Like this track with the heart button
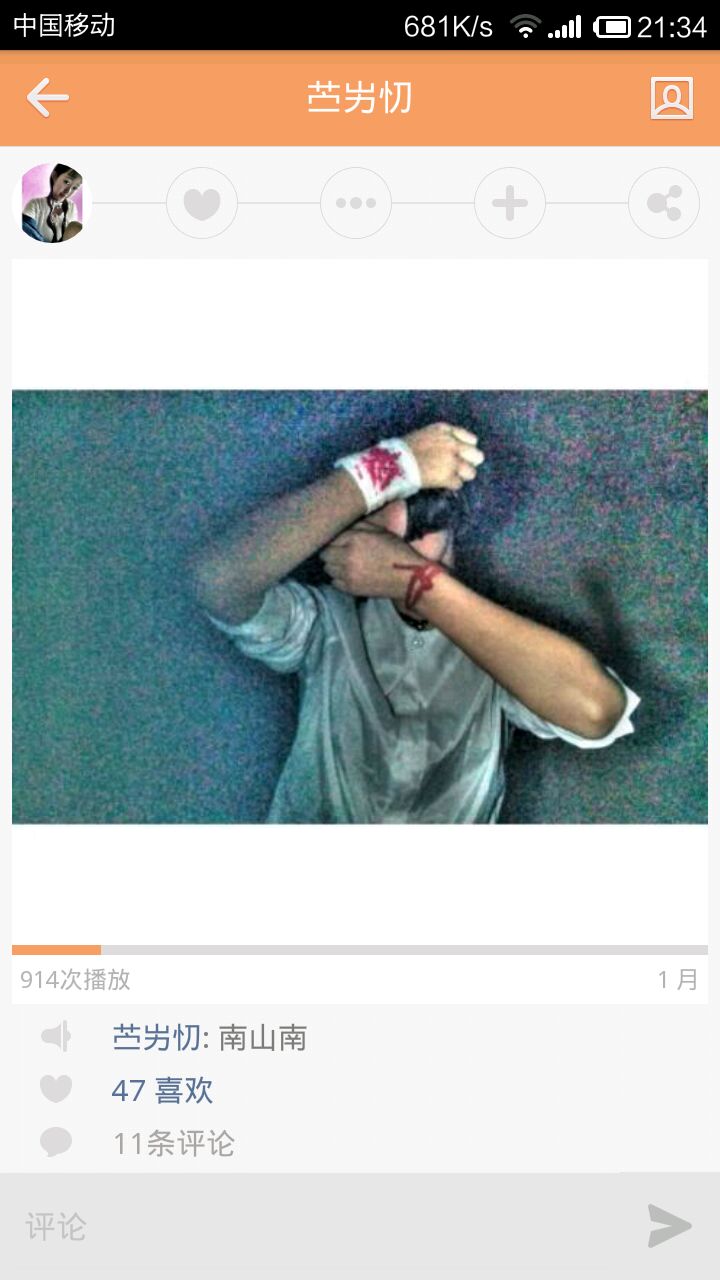 pyautogui.click(x=201, y=203)
